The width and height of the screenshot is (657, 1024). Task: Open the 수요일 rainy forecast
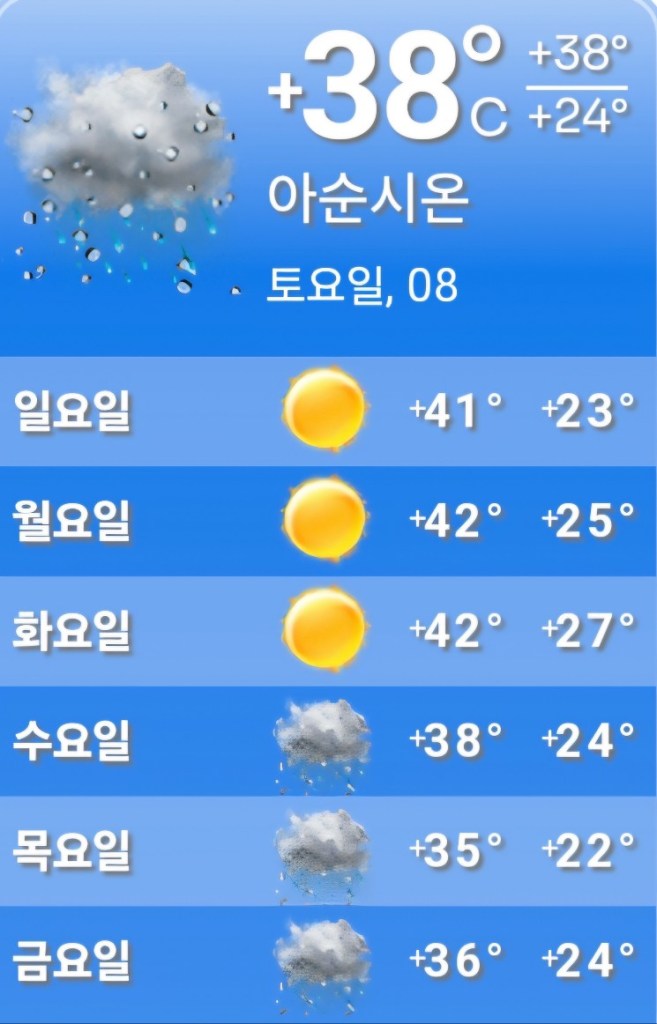click(x=328, y=741)
